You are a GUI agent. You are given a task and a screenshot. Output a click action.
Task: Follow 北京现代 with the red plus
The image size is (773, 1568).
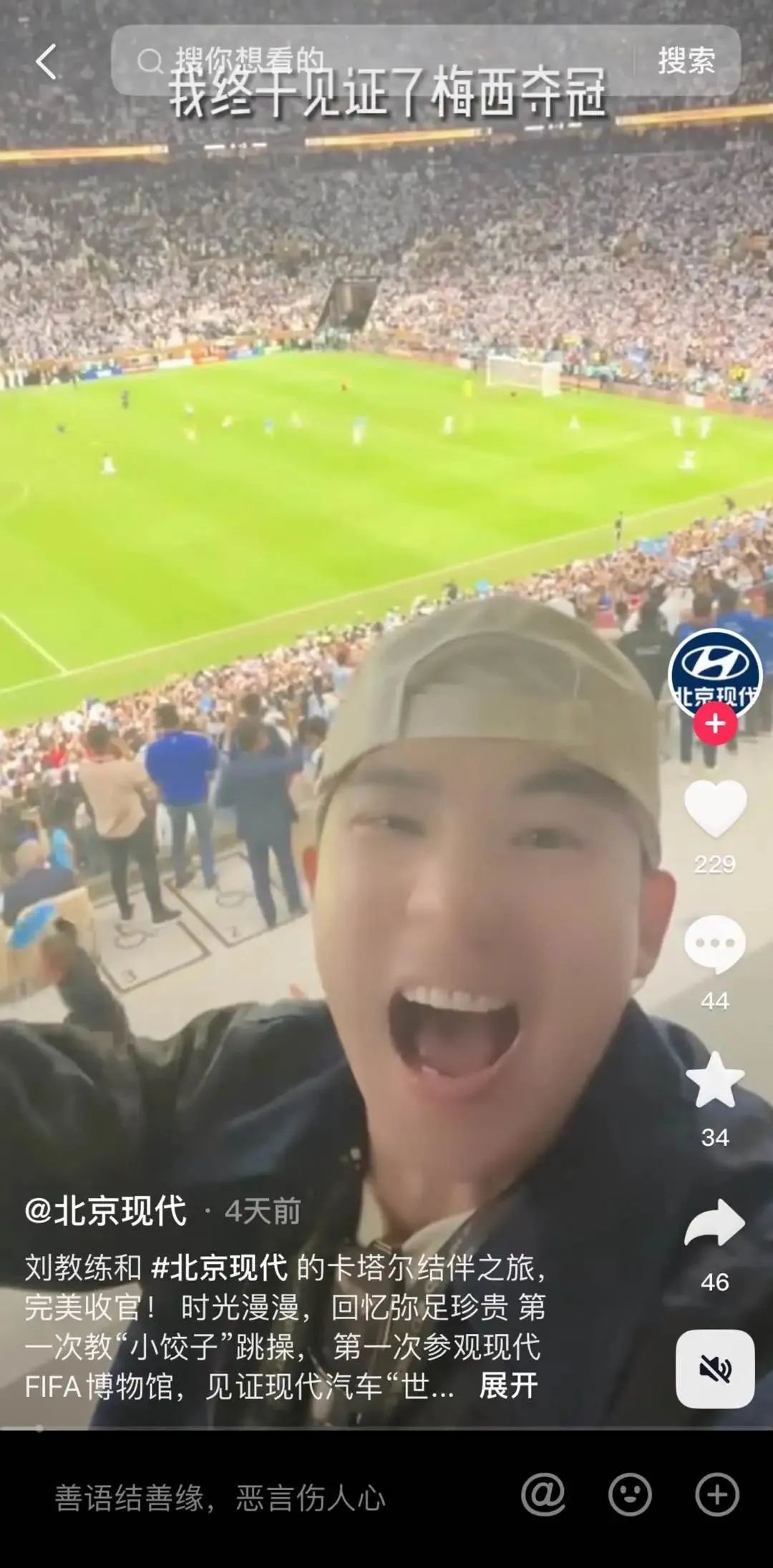click(x=715, y=724)
